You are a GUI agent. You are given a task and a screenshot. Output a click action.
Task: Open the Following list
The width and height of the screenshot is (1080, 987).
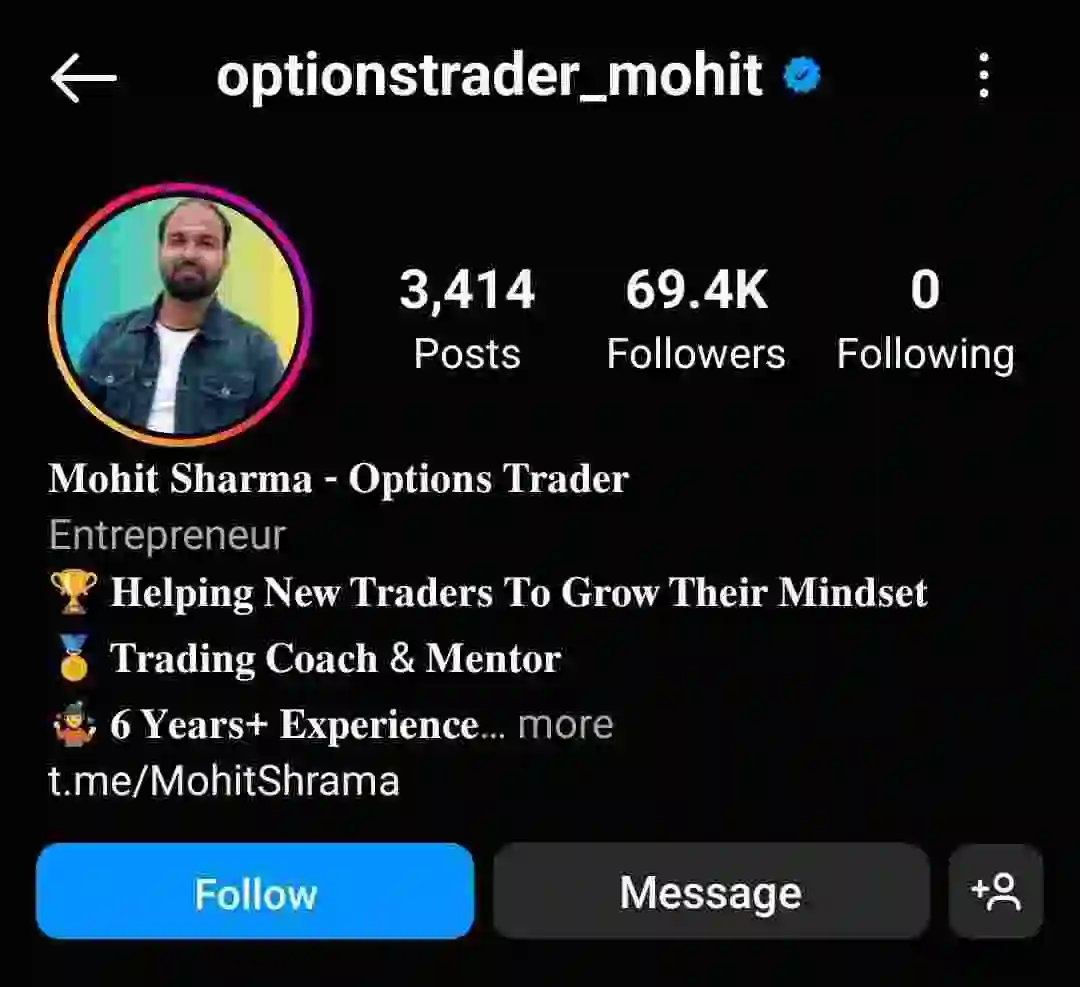click(925, 320)
